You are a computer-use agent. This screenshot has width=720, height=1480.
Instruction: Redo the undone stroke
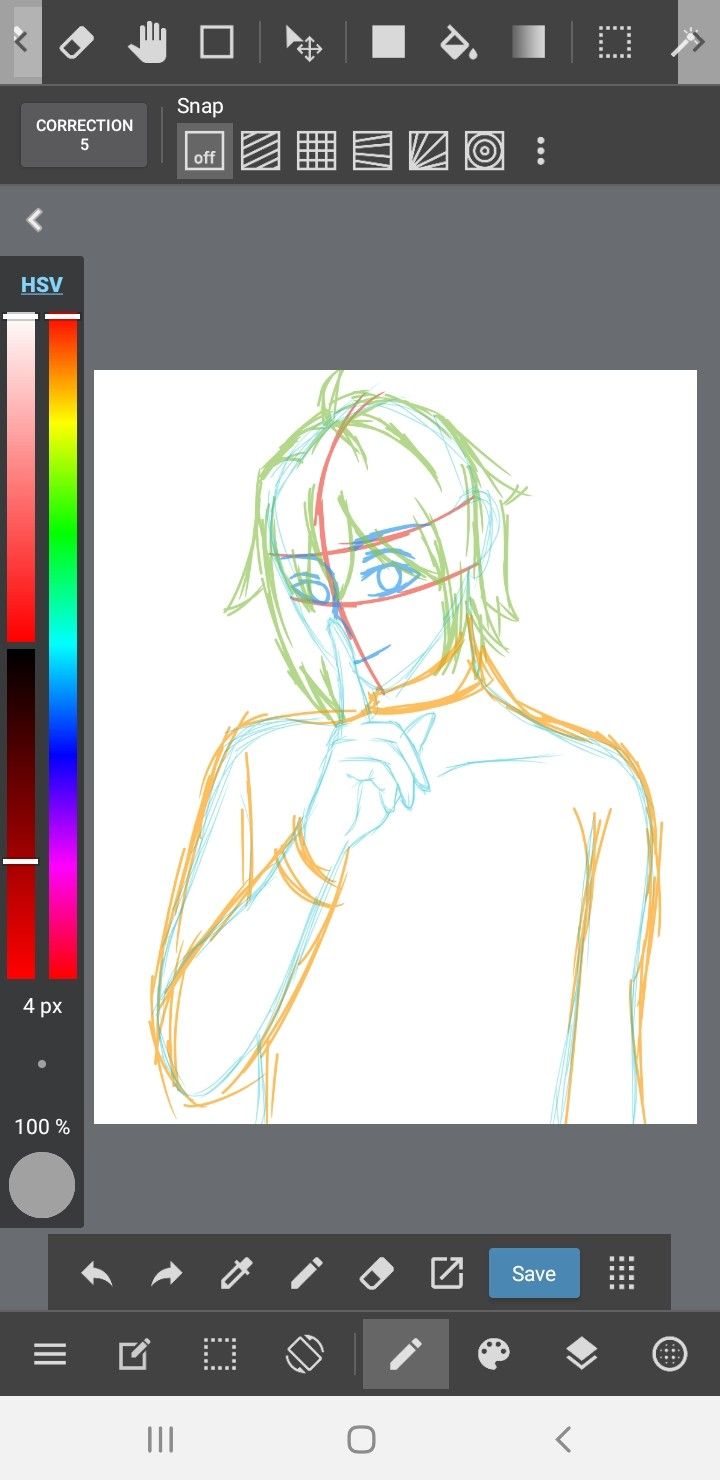[x=167, y=1273]
